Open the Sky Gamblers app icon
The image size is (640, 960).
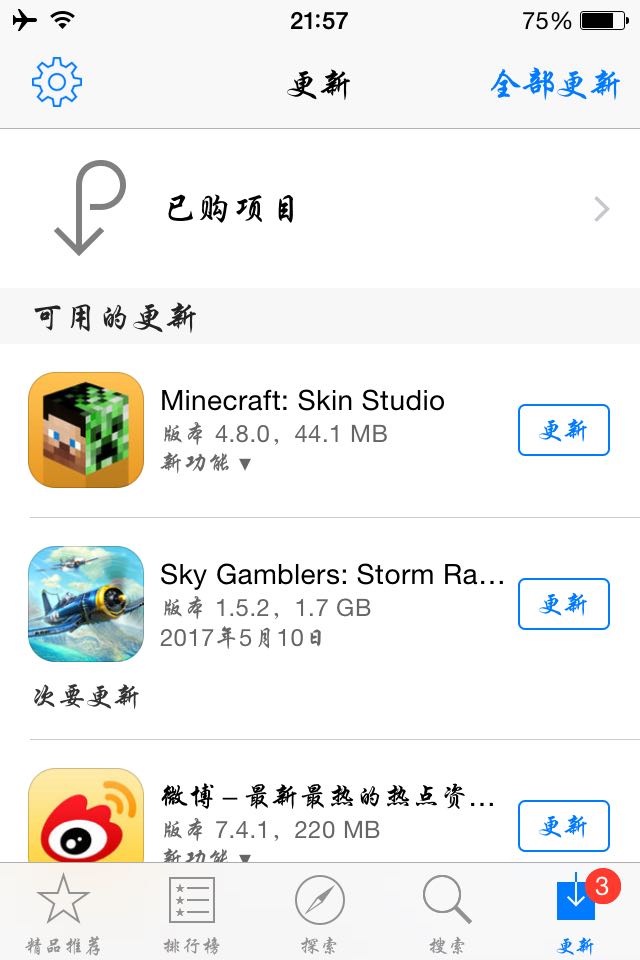(x=86, y=604)
